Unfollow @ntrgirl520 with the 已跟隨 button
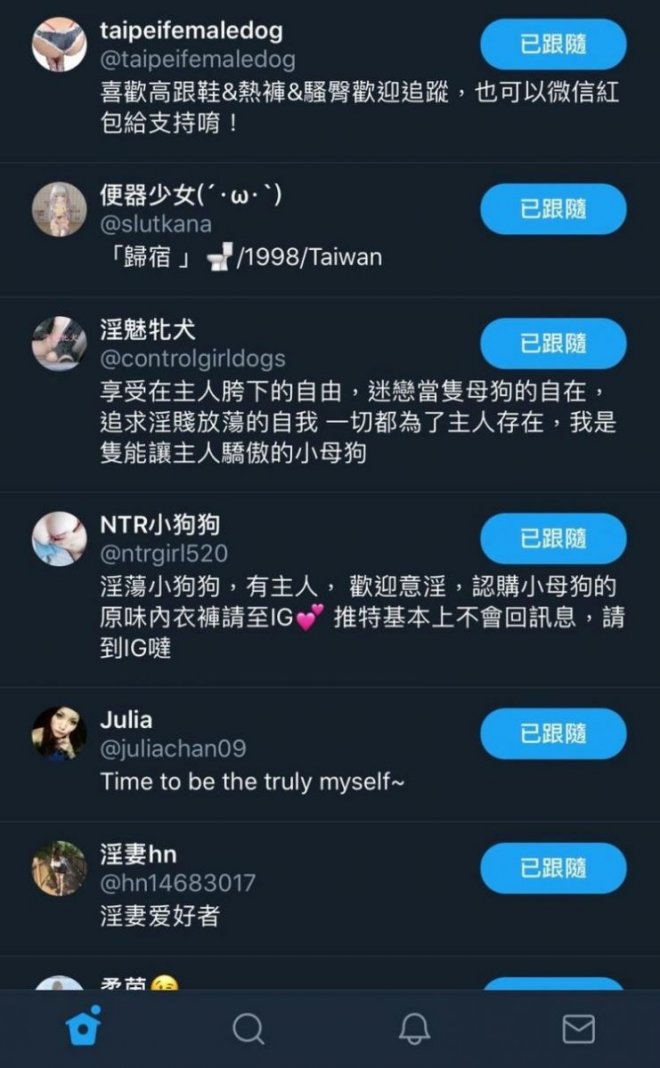The width and height of the screenshot is (660, 1068). 553,539
